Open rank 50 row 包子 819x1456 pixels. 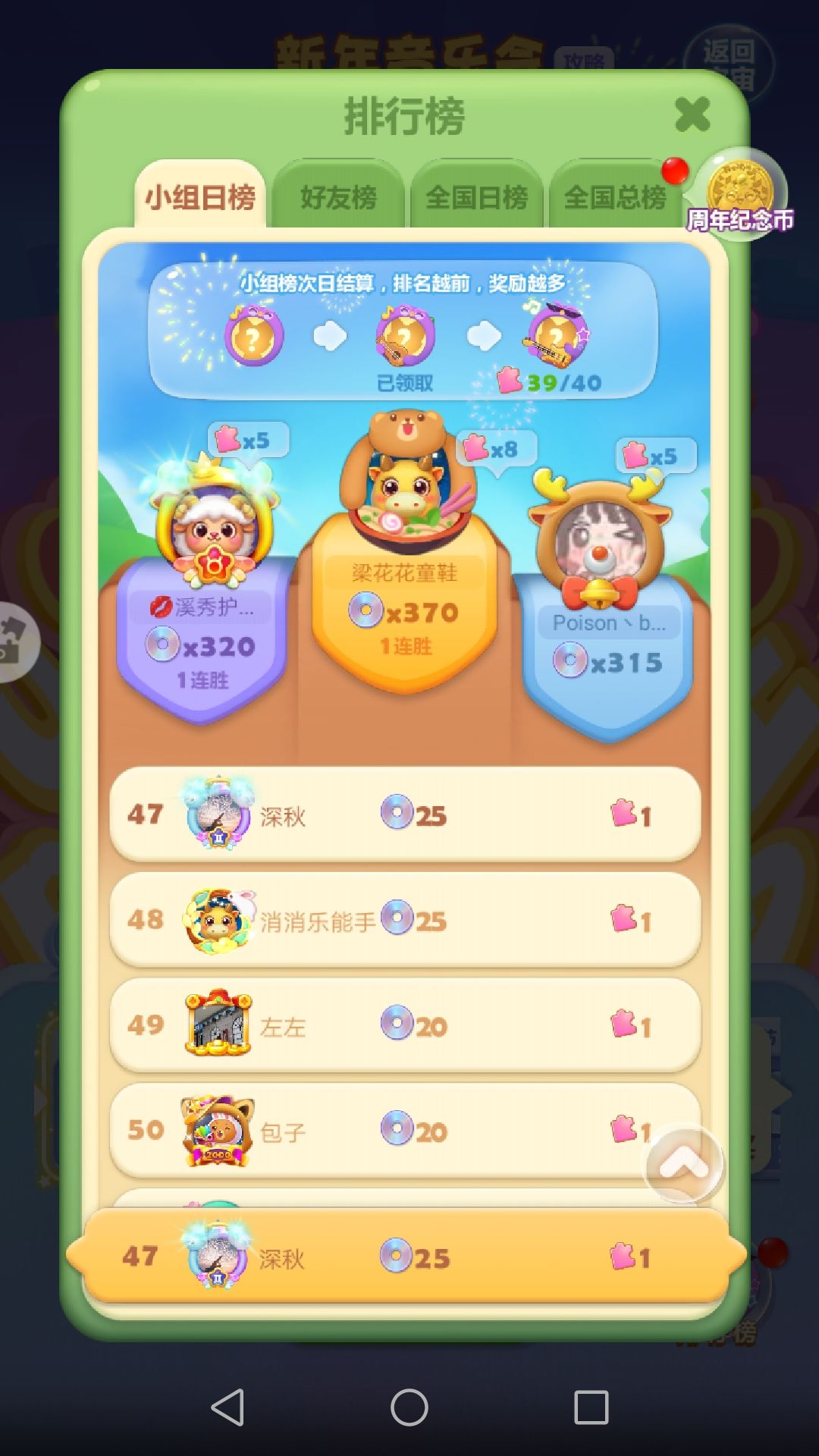tap(405, 1131)
